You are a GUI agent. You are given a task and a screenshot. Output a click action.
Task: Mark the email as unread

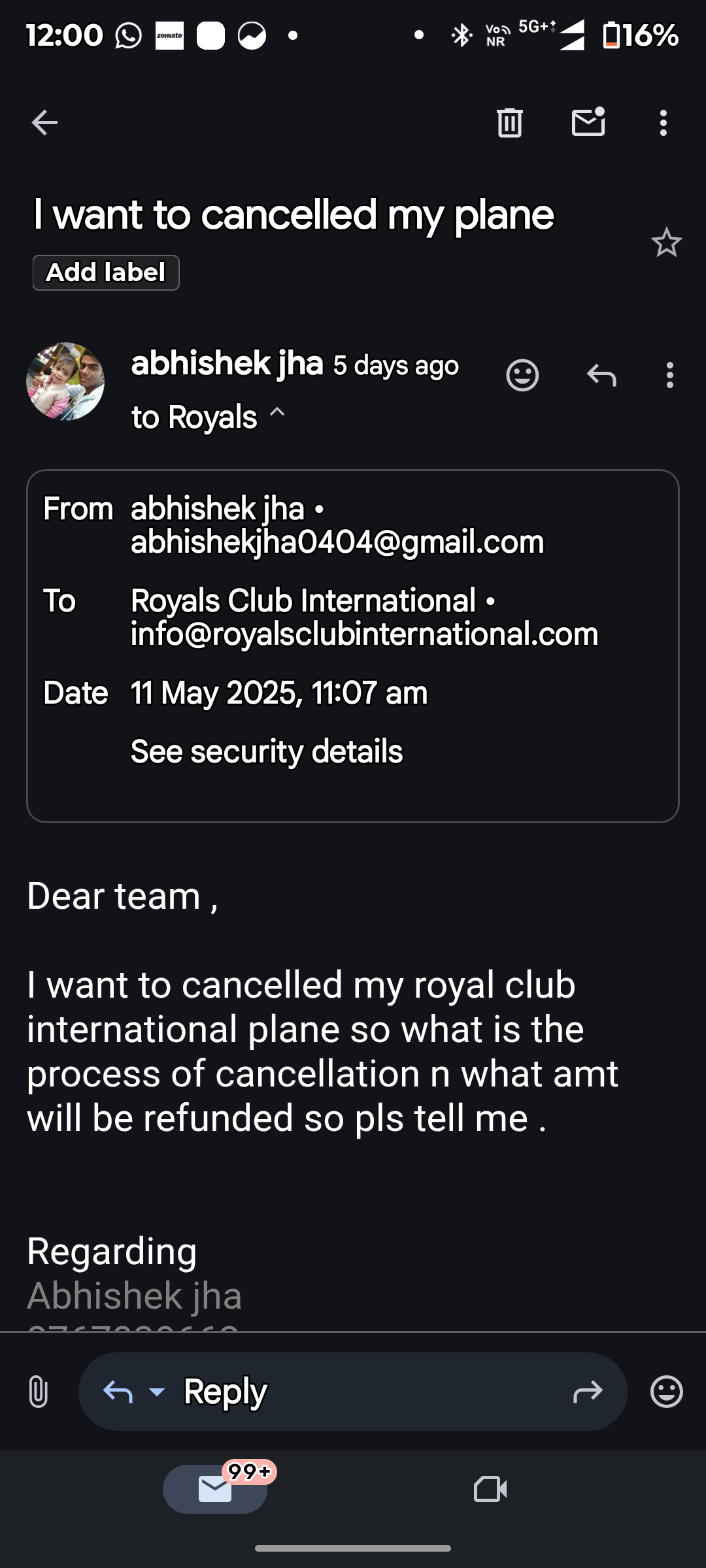click(588, 122)
